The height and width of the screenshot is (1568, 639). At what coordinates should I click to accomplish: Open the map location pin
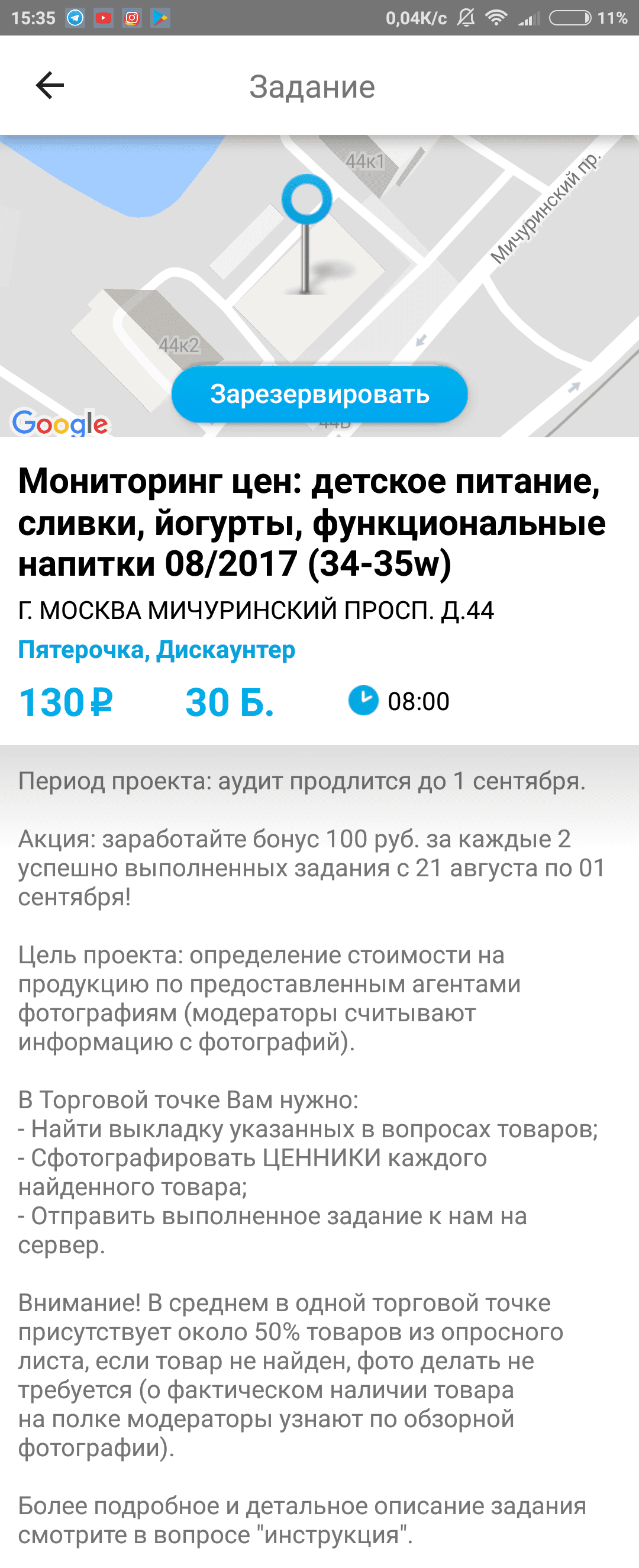click(306, 202)
